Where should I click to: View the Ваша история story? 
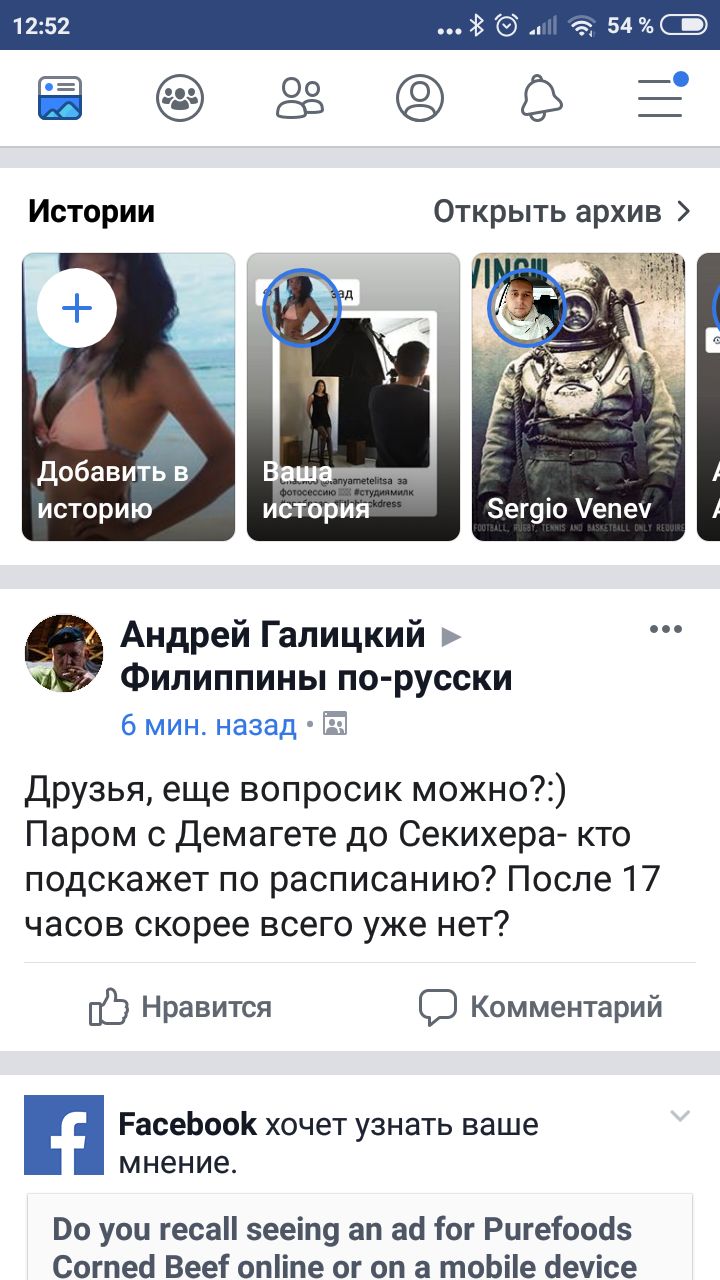pos(353,397)
